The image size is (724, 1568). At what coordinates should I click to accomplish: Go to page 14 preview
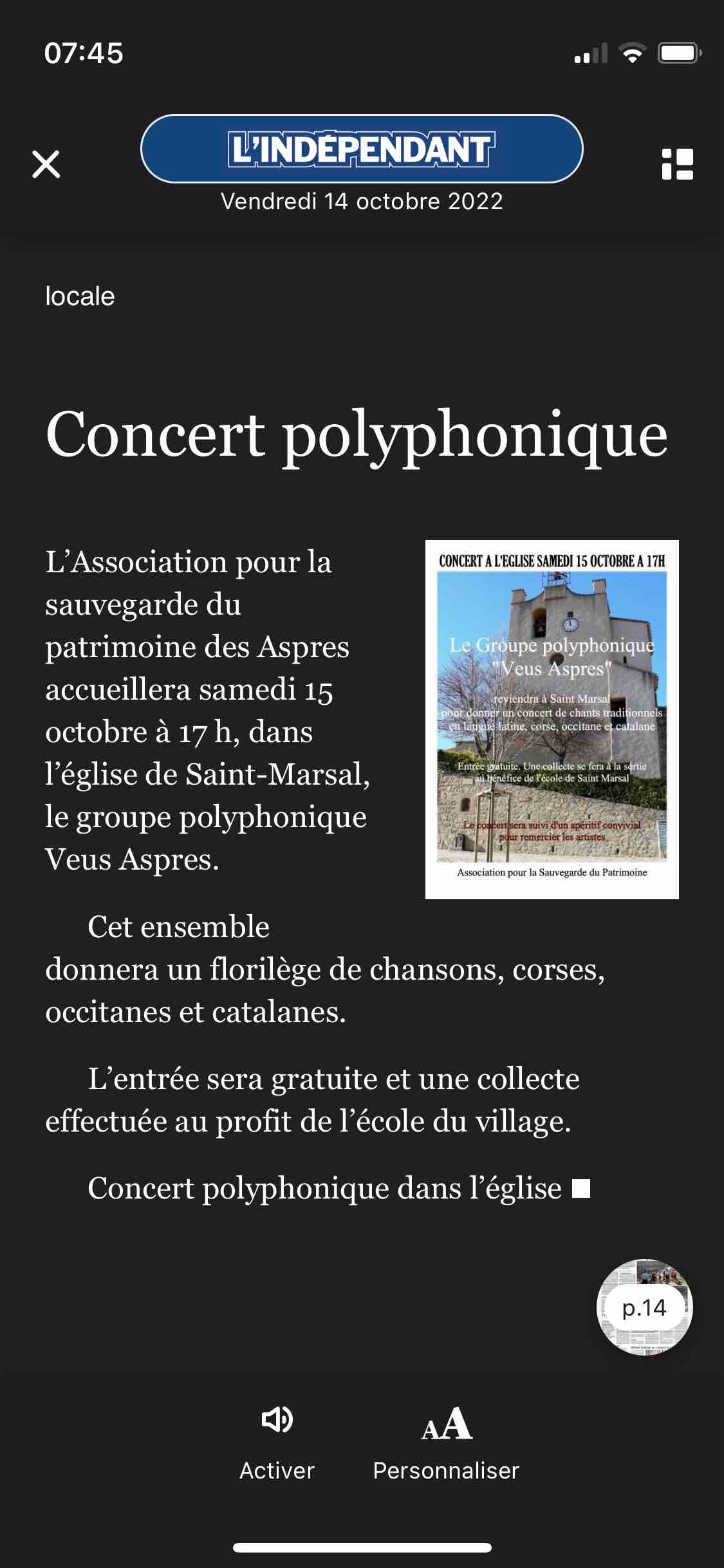(644, 1307)
